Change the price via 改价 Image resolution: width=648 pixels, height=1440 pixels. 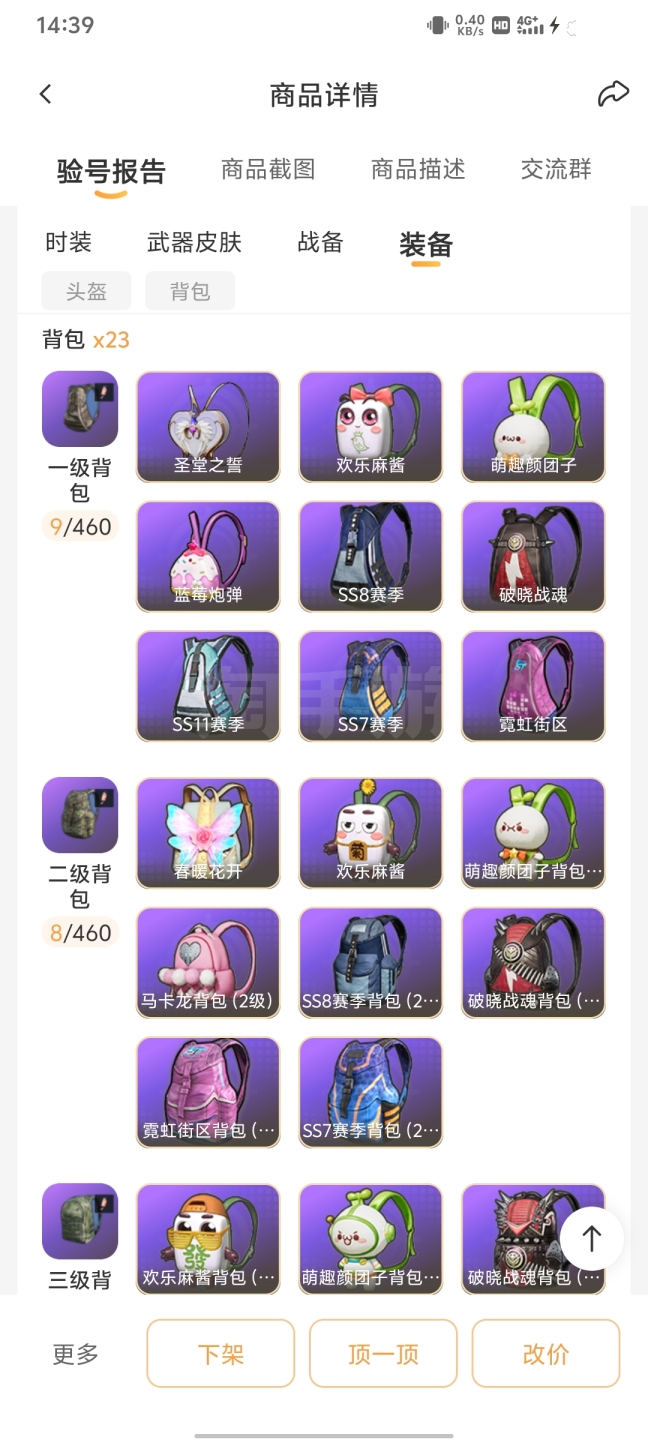(x=546, y=1354)
